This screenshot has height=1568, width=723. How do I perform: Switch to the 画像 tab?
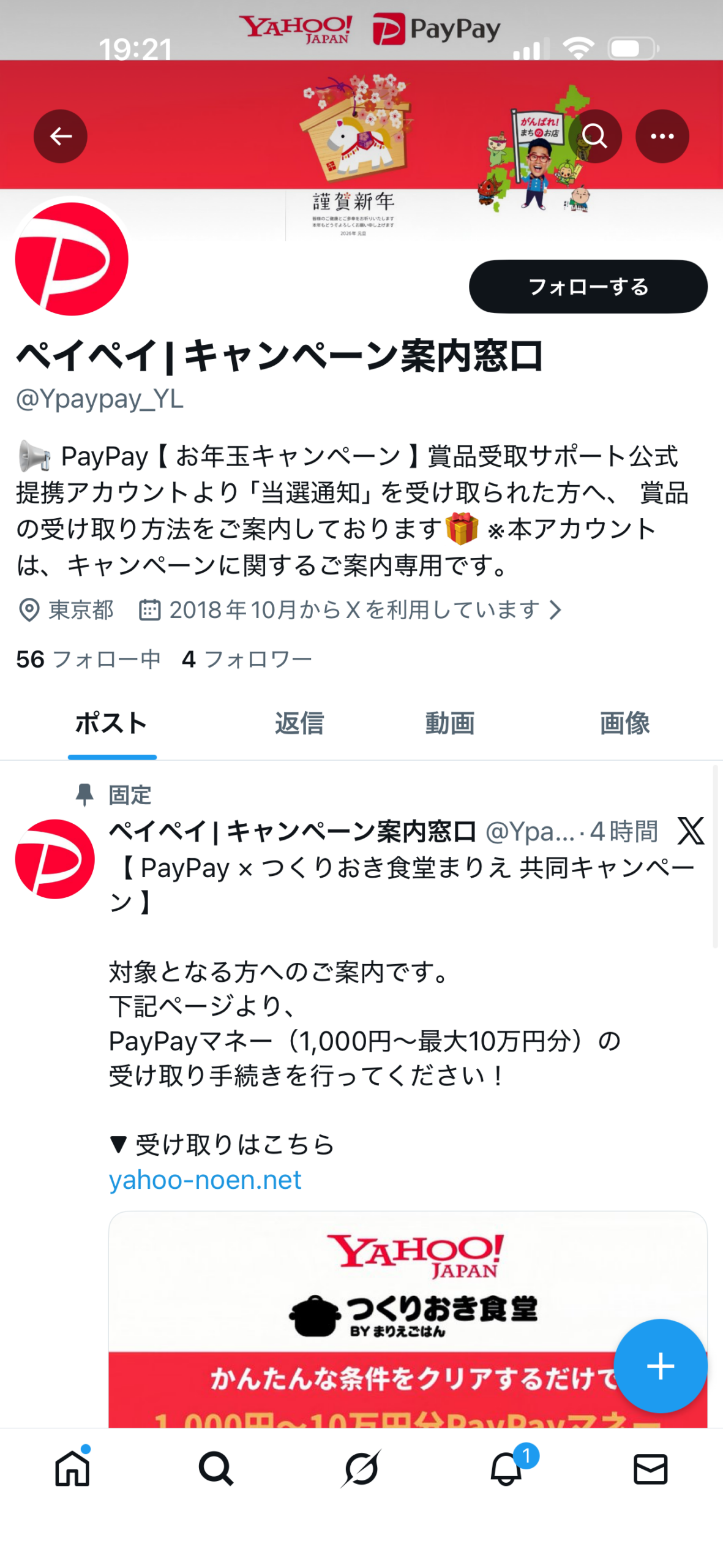pos(624,723)
